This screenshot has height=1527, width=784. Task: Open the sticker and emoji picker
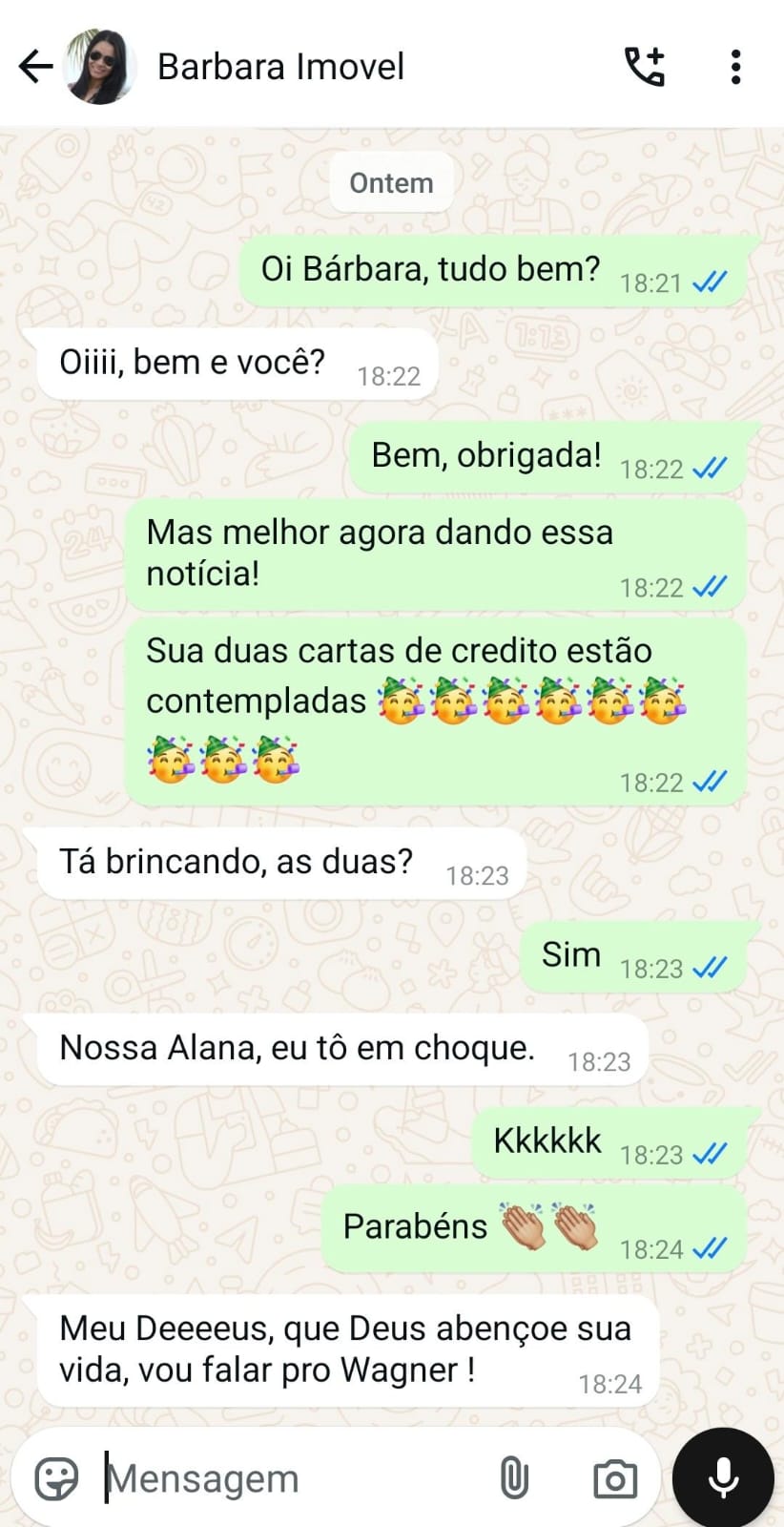56,1477
